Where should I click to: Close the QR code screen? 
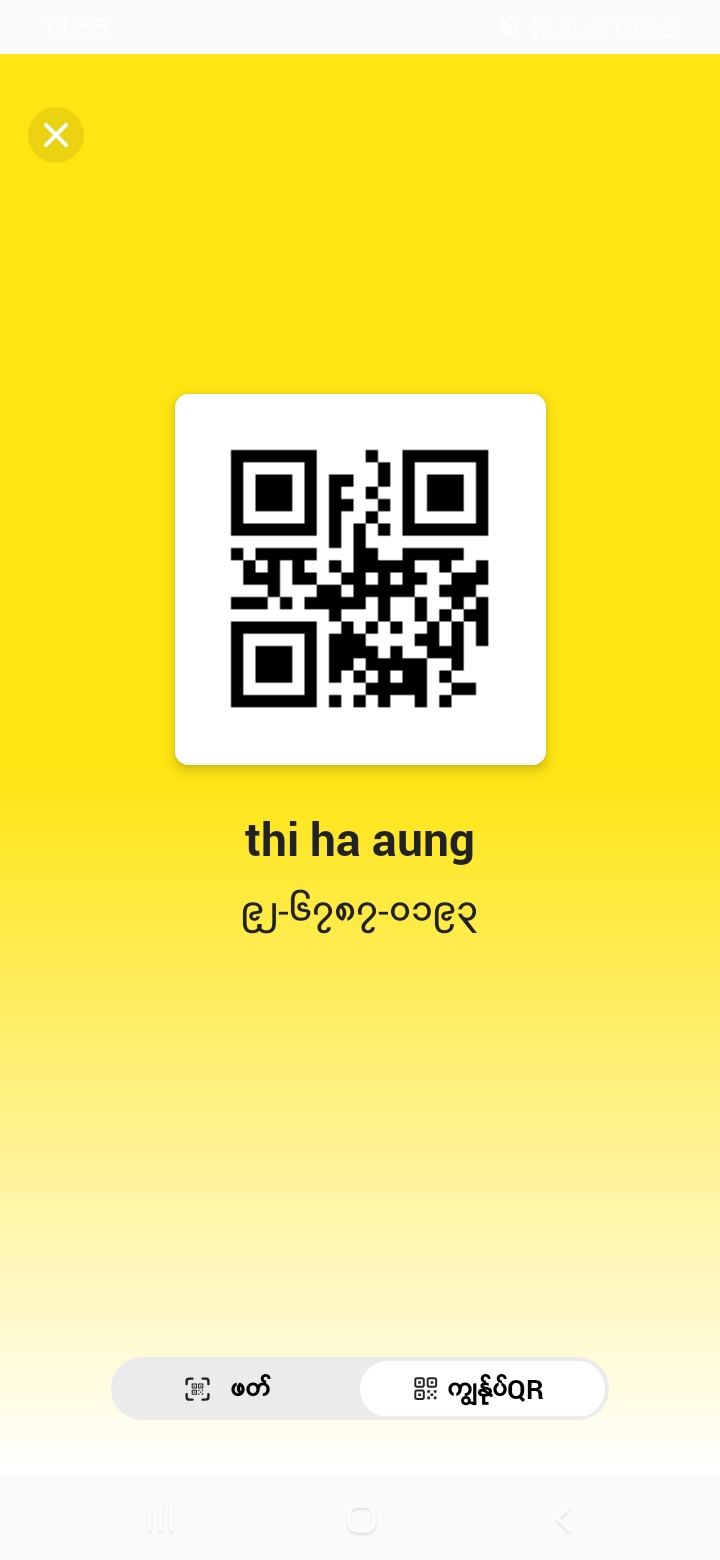56,135
